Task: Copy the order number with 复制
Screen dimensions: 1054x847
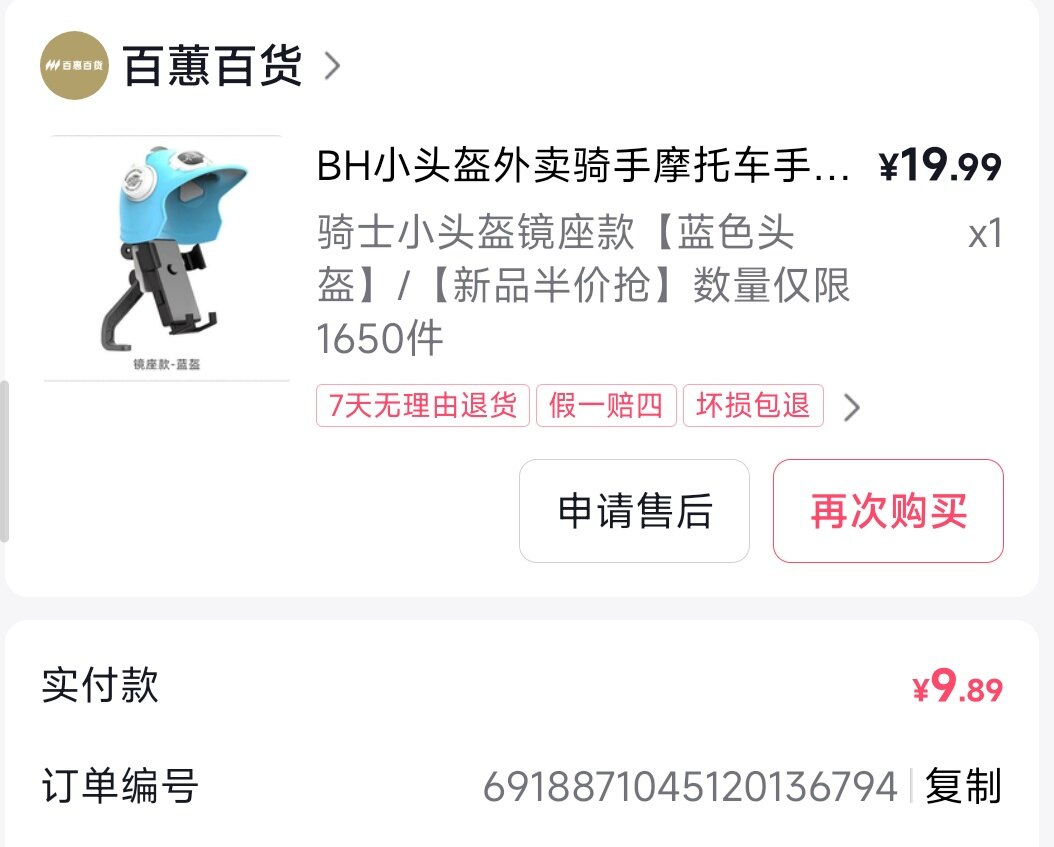Action: (962, 786)
